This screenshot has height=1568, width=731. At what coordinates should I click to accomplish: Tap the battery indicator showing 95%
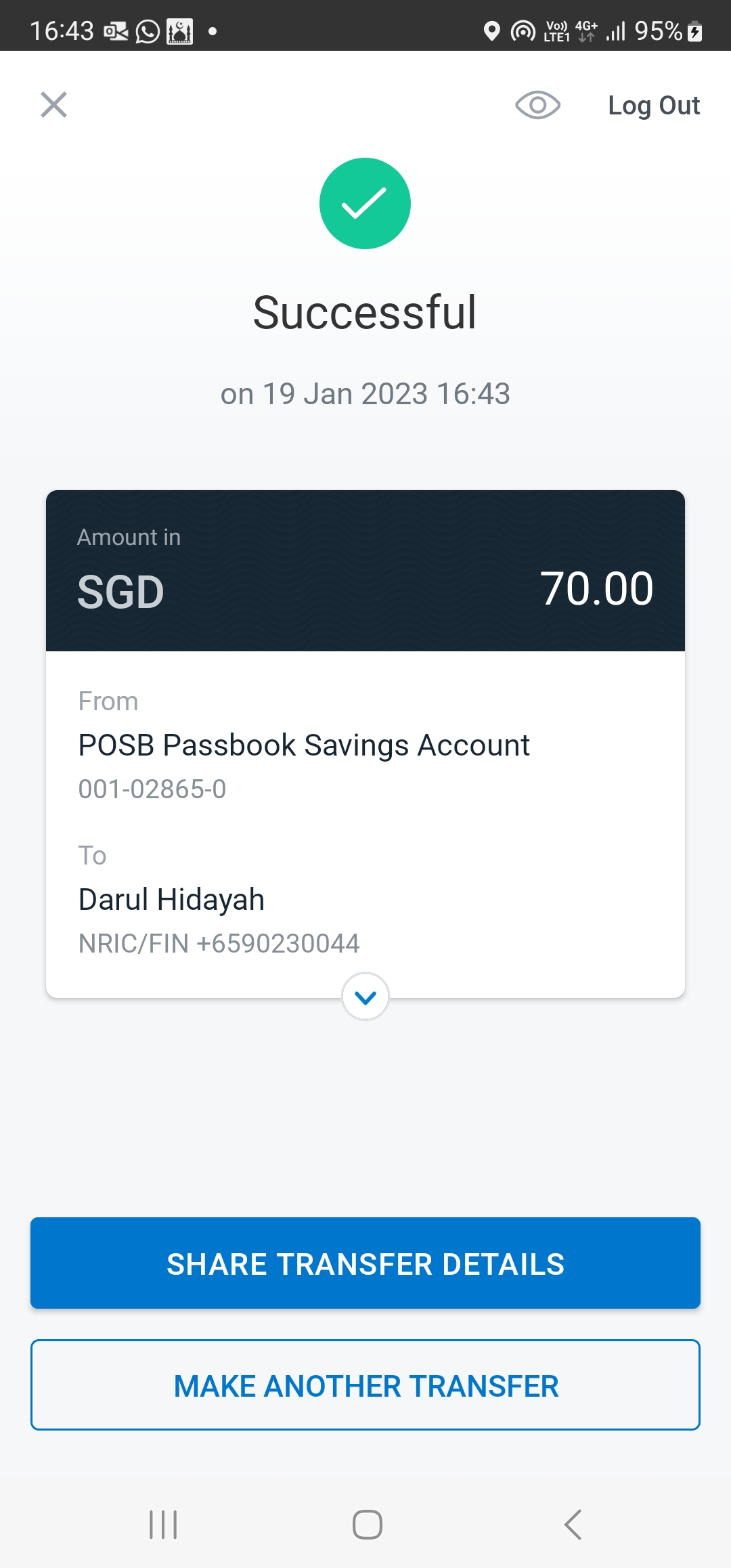pyautogui.click(x=660, y=30)
